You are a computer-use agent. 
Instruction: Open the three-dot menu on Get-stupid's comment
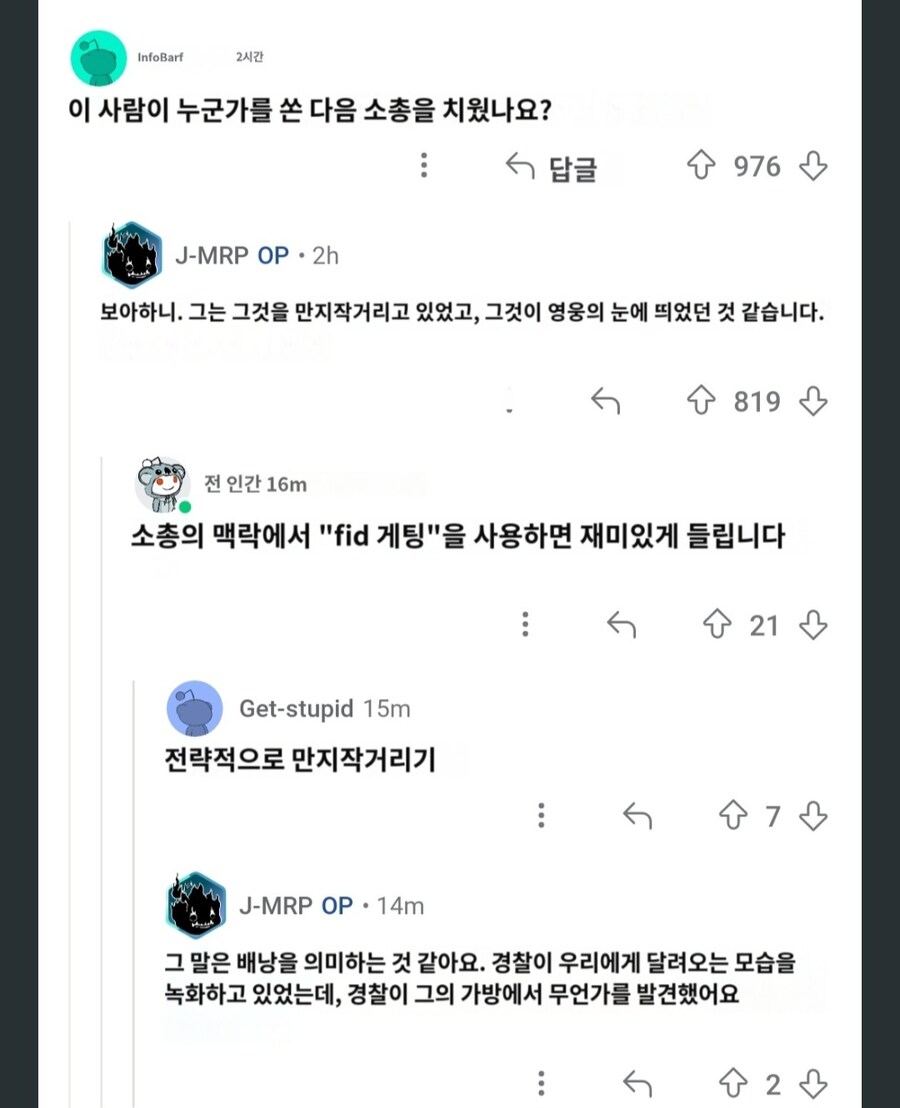[x=541, y=816]
